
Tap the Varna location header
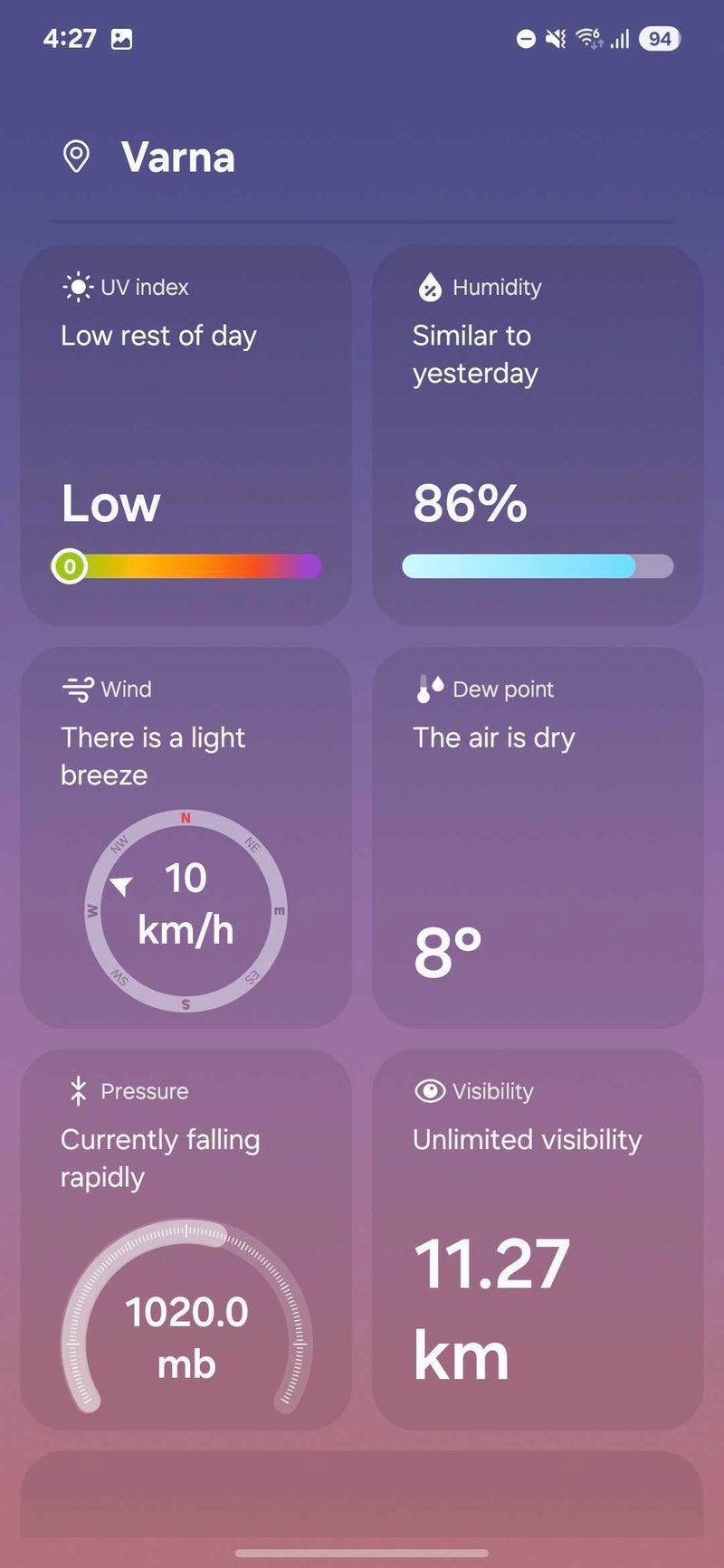click(177, 157)
